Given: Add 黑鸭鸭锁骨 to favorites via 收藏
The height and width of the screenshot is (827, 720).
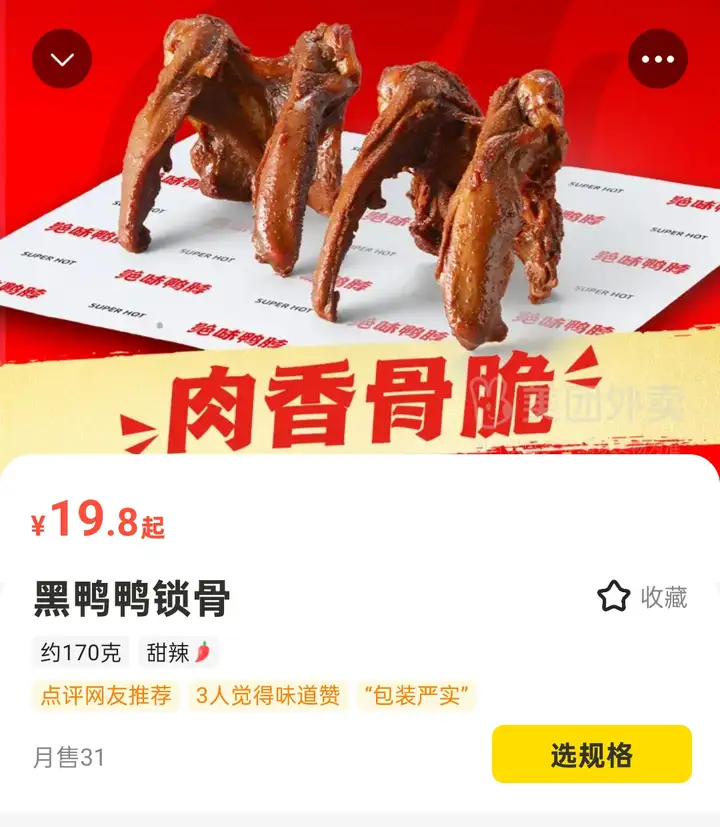Looking at the screenshot, I should click(642, 597).
